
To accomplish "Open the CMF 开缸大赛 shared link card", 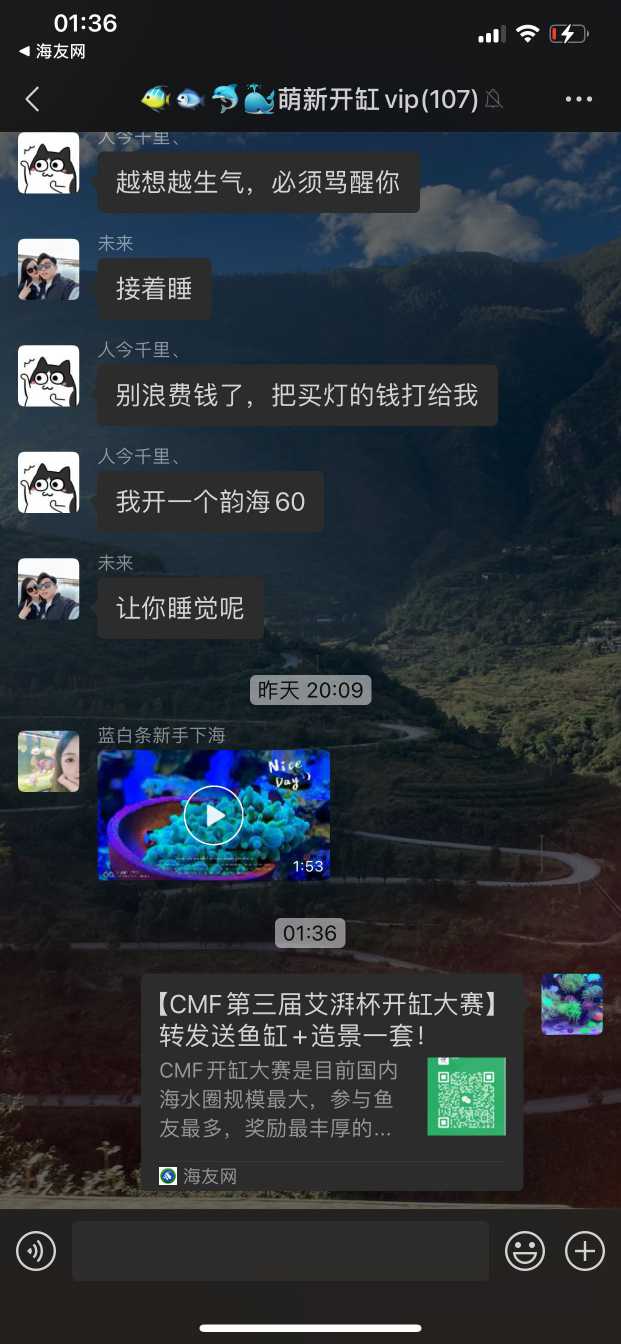I will pyautogui.click(x=331, y=1080).
